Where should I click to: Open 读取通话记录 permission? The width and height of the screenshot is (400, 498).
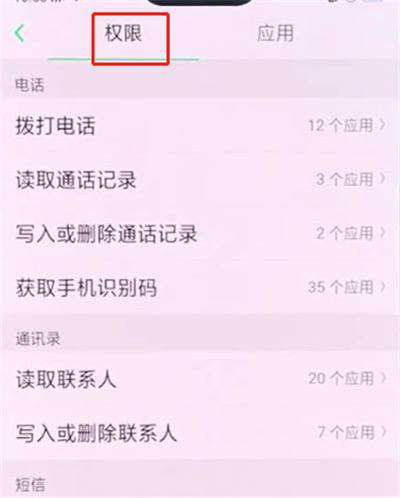tap(200, 180)
